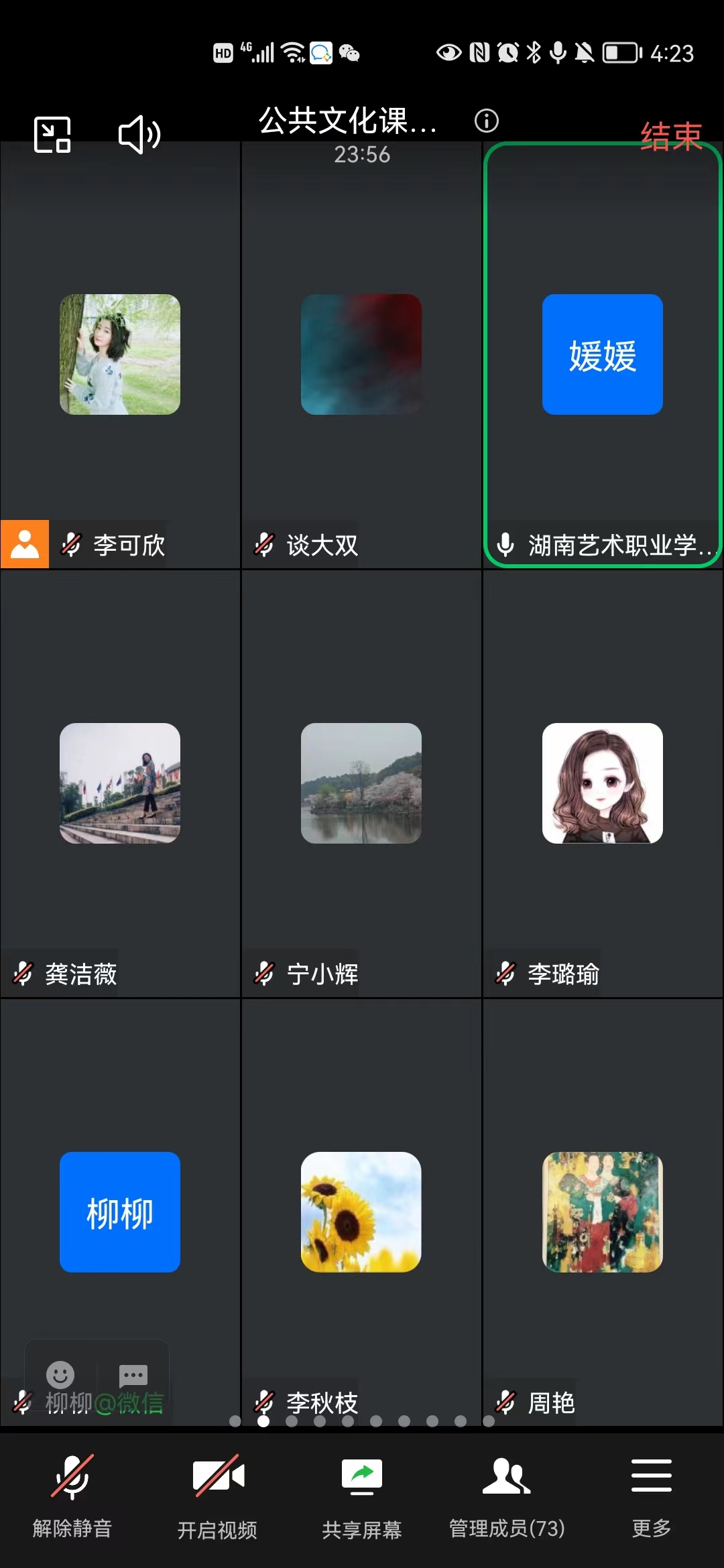Open the emoji reaction button
The image size is (724, 1568).
[x=60, y=1374]
